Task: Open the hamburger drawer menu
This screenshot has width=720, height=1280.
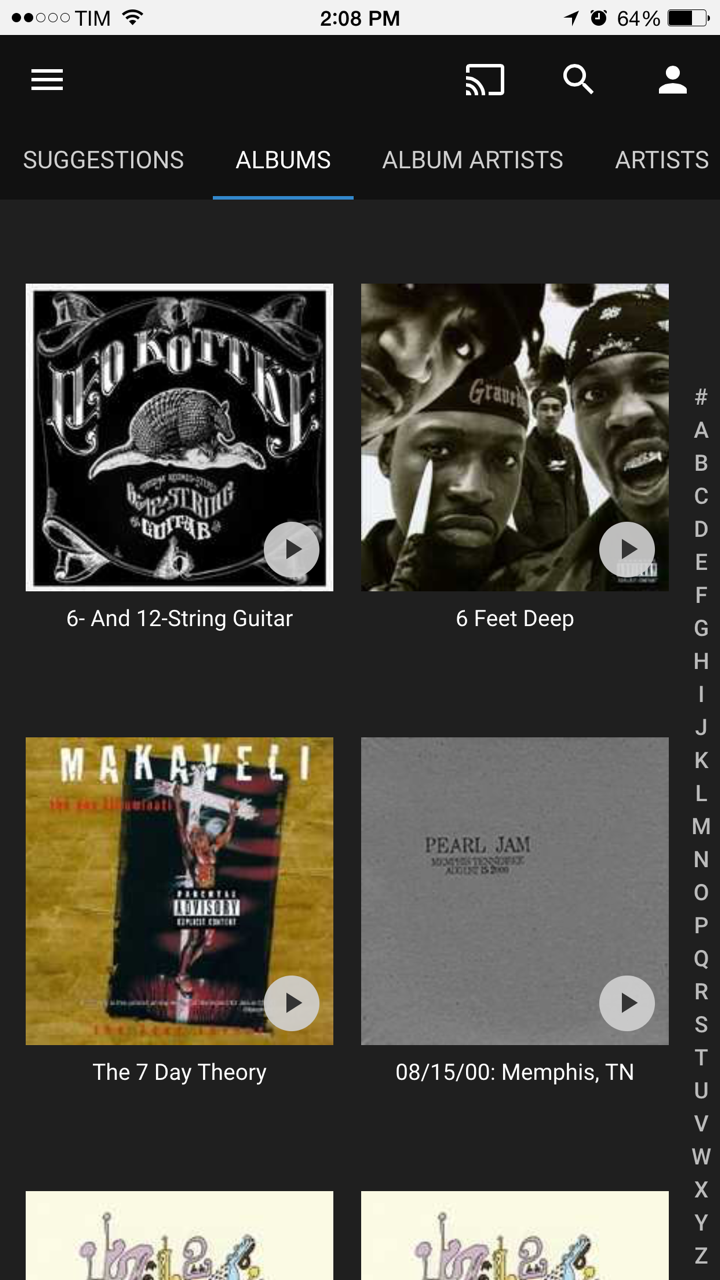Action: point(47,80)
